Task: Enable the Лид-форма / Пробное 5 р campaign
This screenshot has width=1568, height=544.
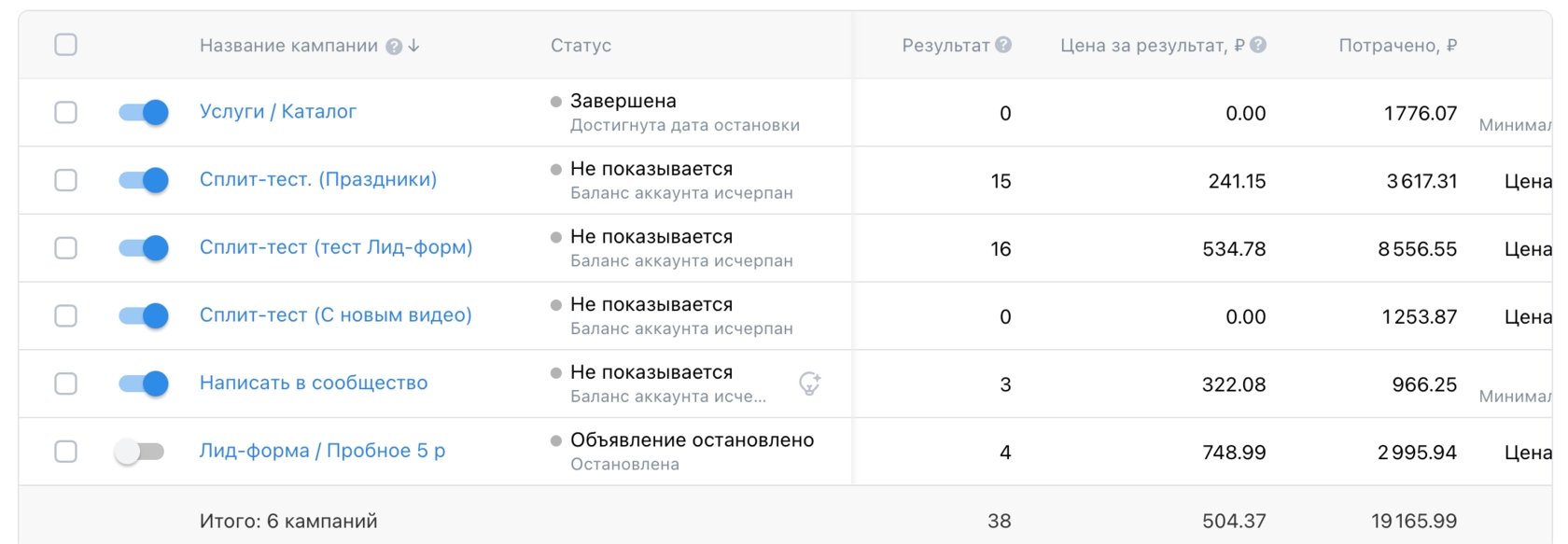Action: tap(139, 452)
